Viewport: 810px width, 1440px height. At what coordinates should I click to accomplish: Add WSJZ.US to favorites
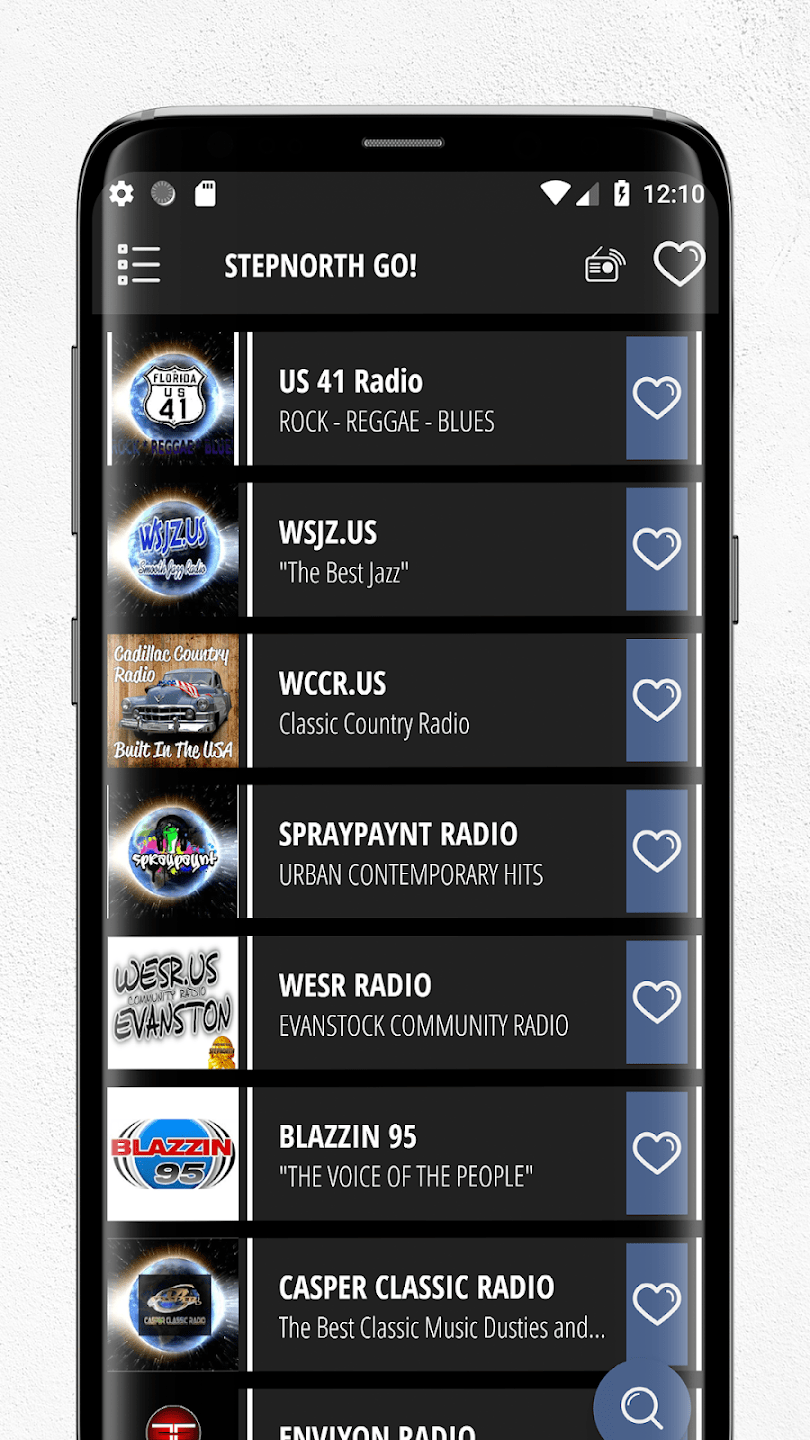click(657, 549)
